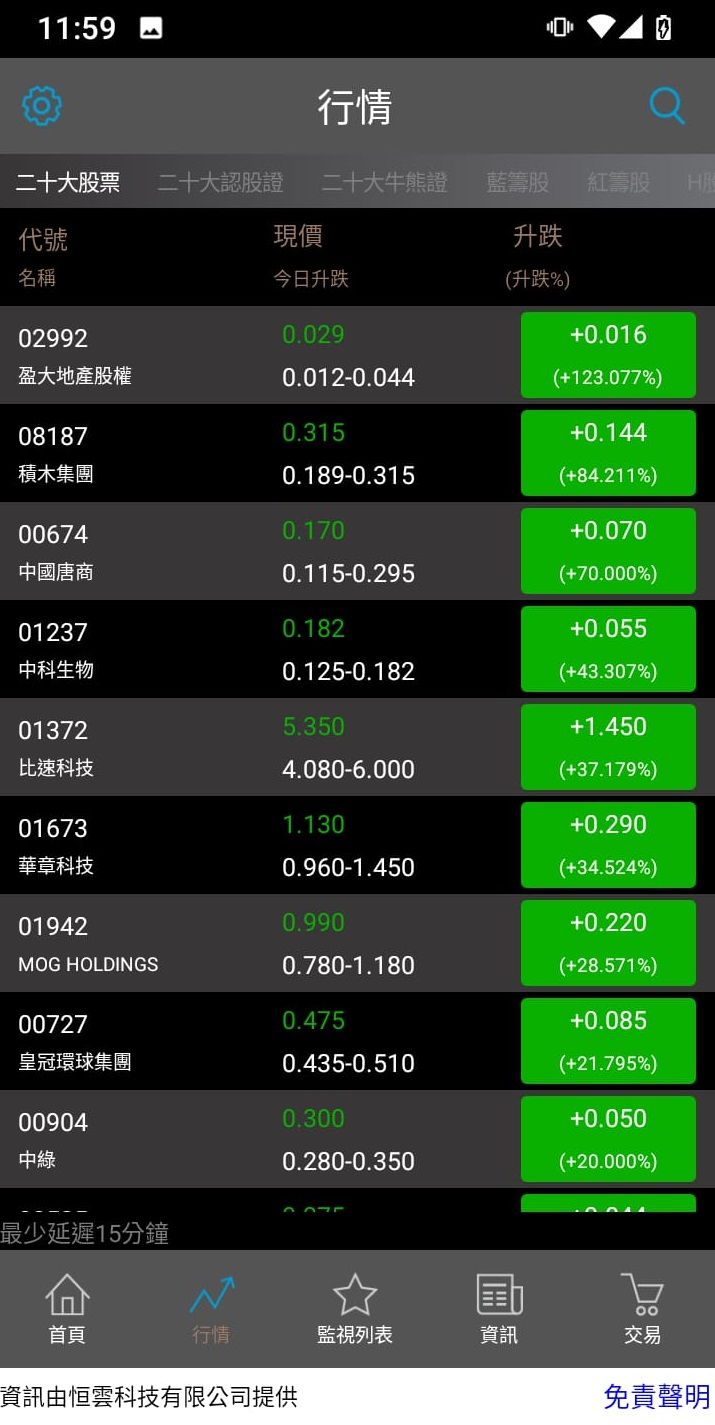The height and width of the screenshot is (1425, 715).
Task: Open stock 01673 華章科技
Action: pyautogui.click(x=357, y=845)
